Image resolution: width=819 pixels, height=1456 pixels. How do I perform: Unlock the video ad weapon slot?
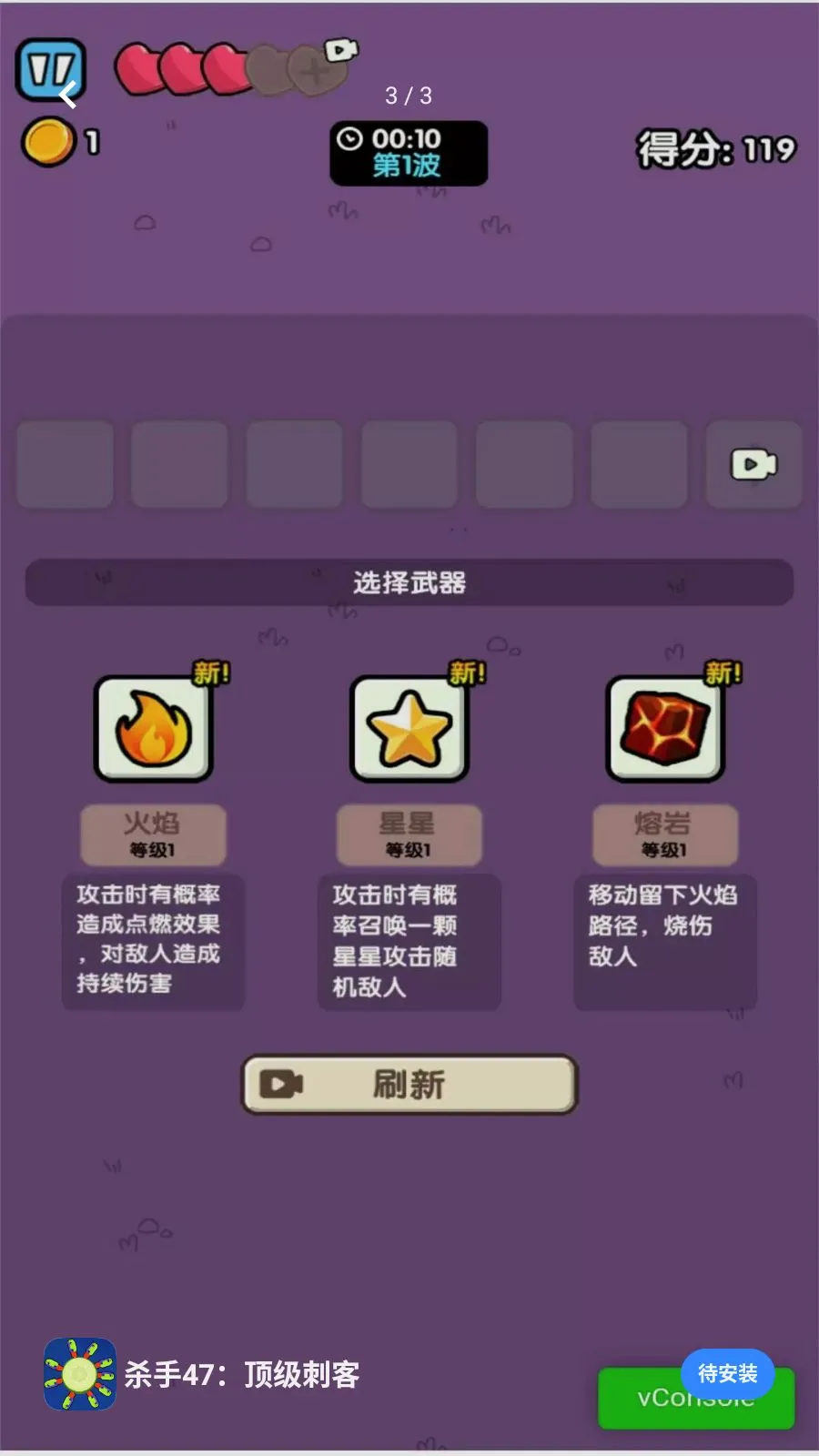click(x=753, y=464)
